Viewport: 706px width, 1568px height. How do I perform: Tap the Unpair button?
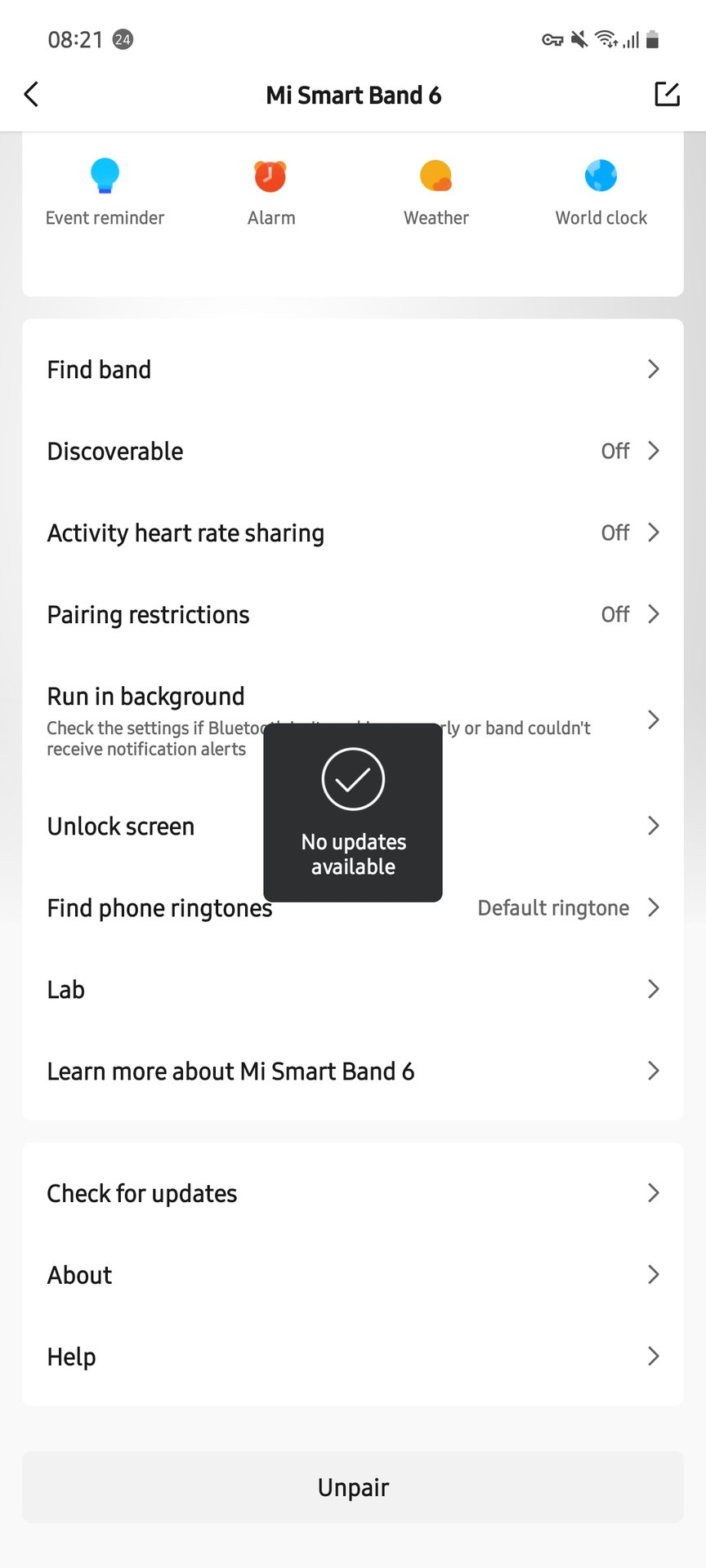353,1487
